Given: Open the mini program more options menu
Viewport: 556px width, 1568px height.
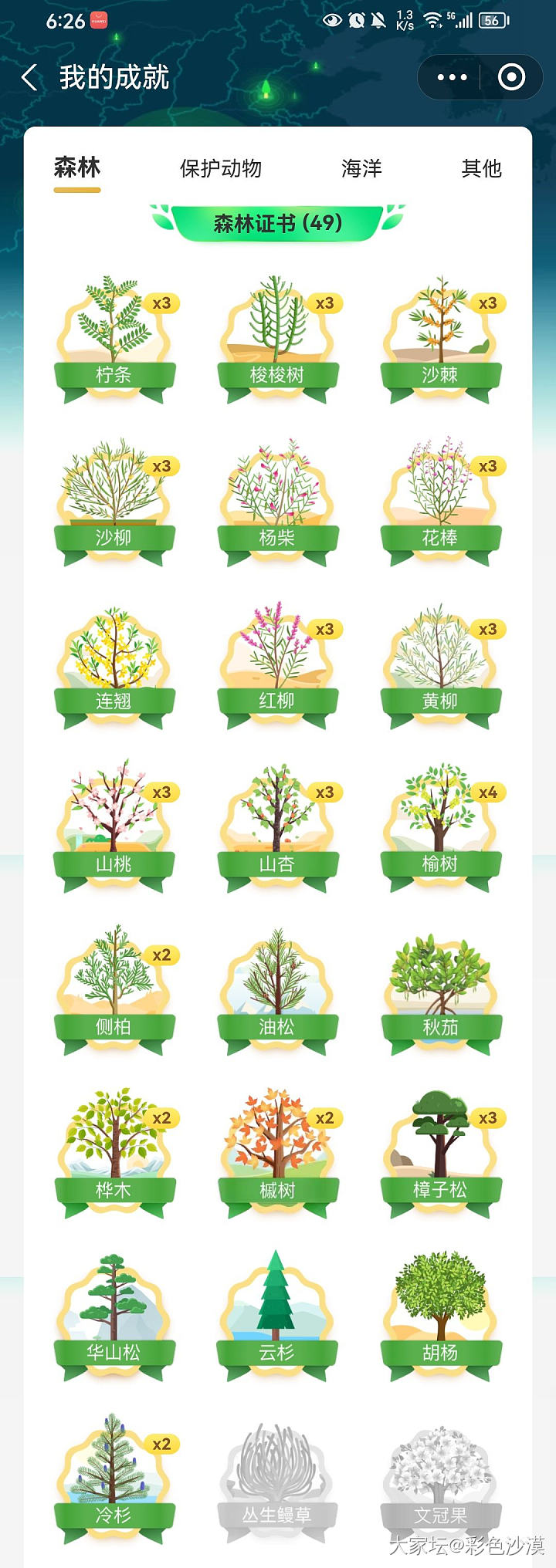Looking at the screenshot, I should (452, 77).
